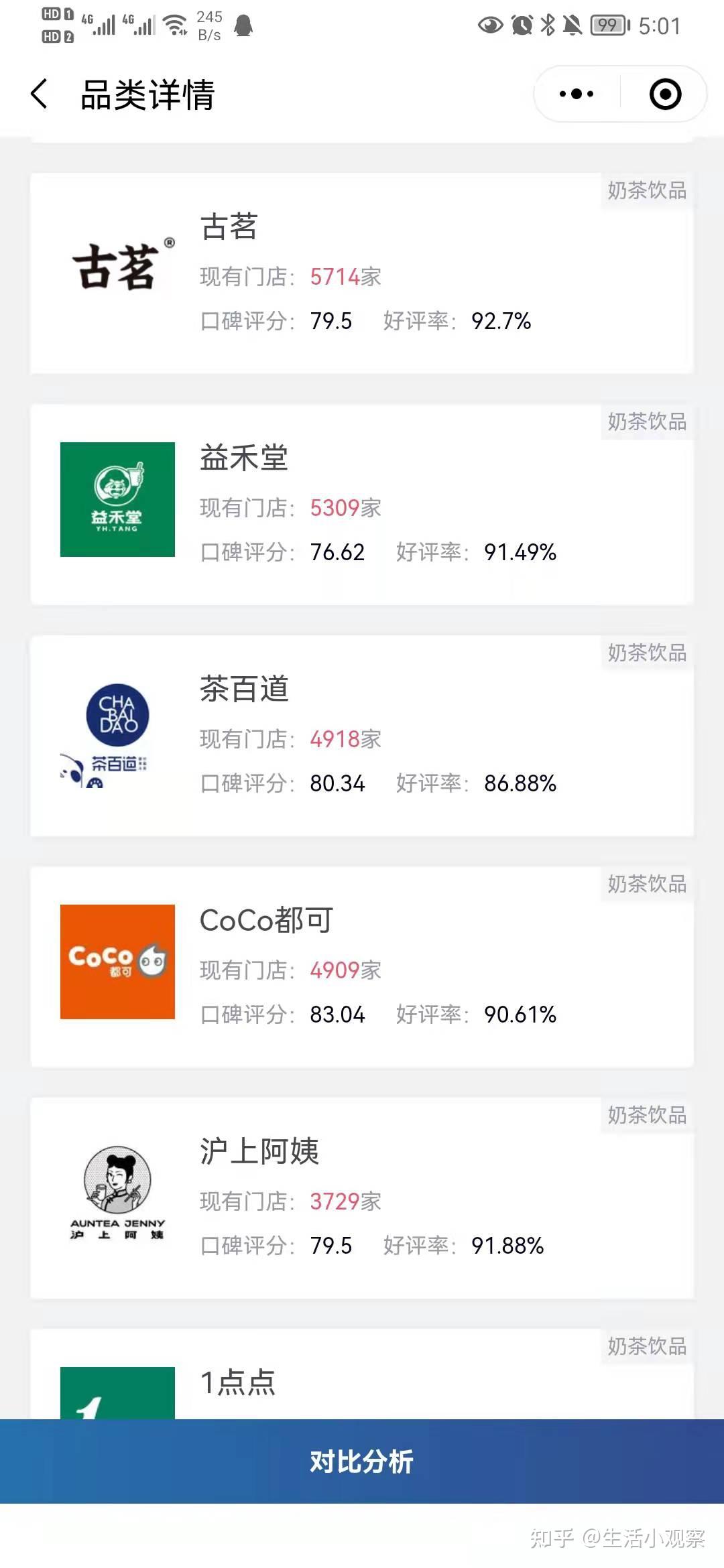Open the 益禾堂 brand card
Image resolution: width=724 pixels, height=1568 pixels.
(362, 504)
